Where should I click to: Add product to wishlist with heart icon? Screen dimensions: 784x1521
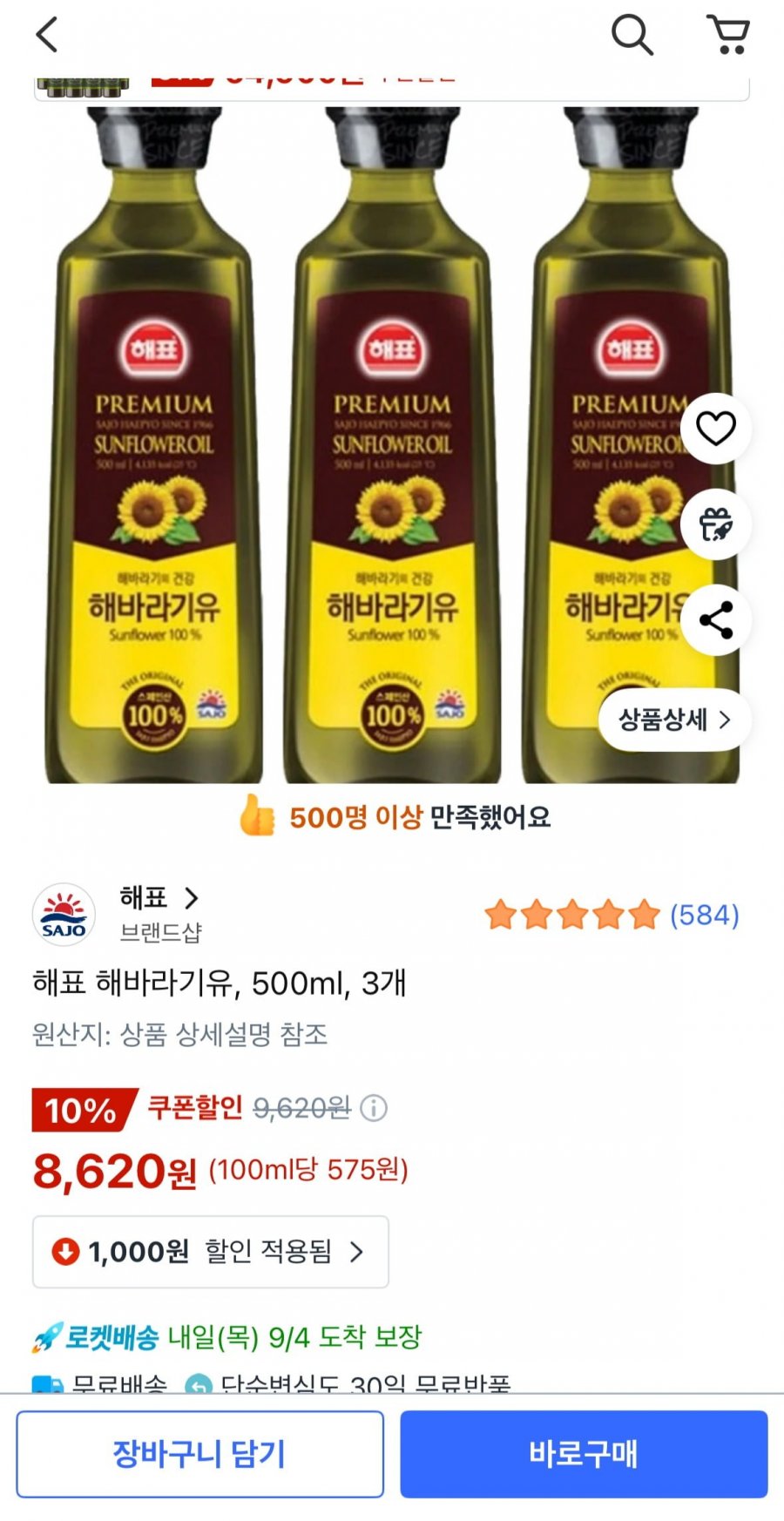point(716,428)
